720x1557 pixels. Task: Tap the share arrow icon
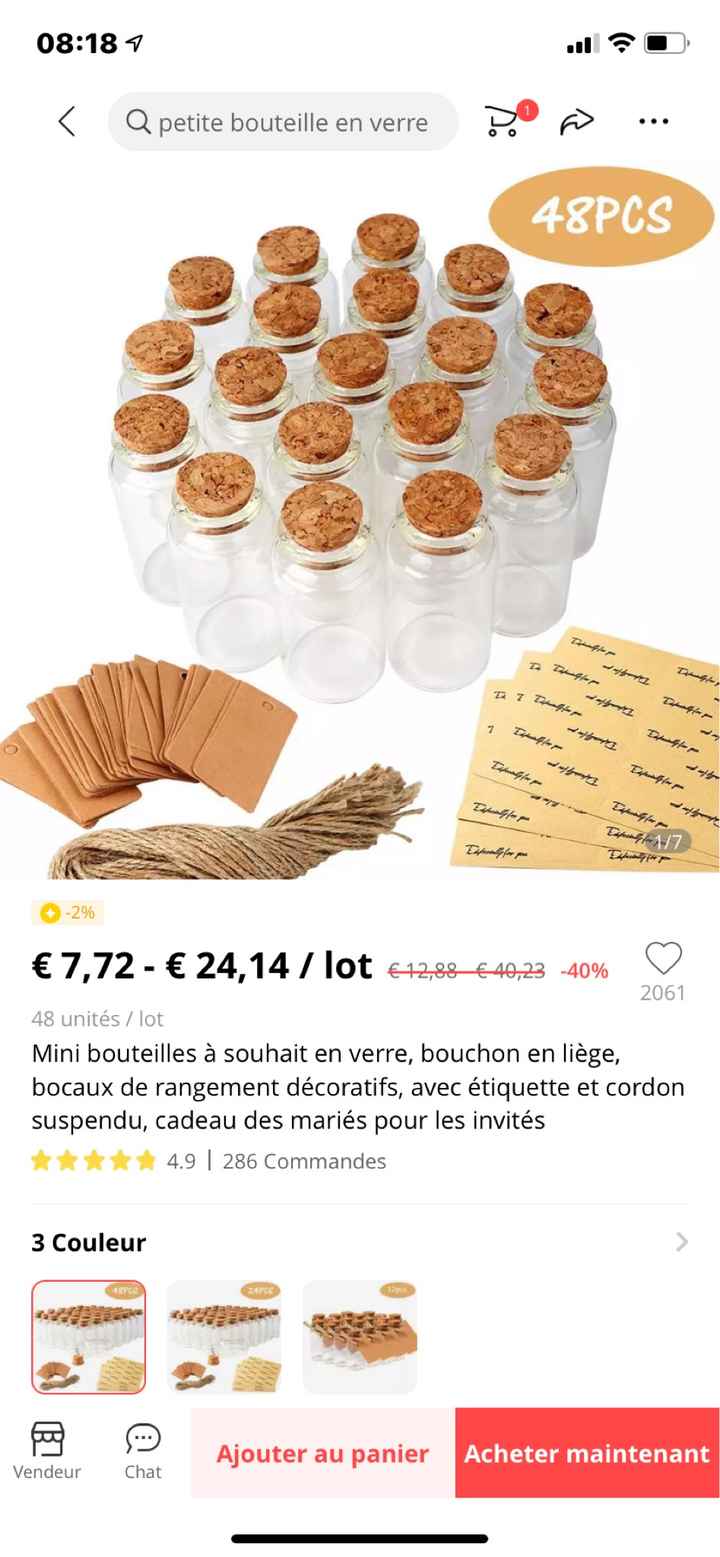(x=577, y=120)
